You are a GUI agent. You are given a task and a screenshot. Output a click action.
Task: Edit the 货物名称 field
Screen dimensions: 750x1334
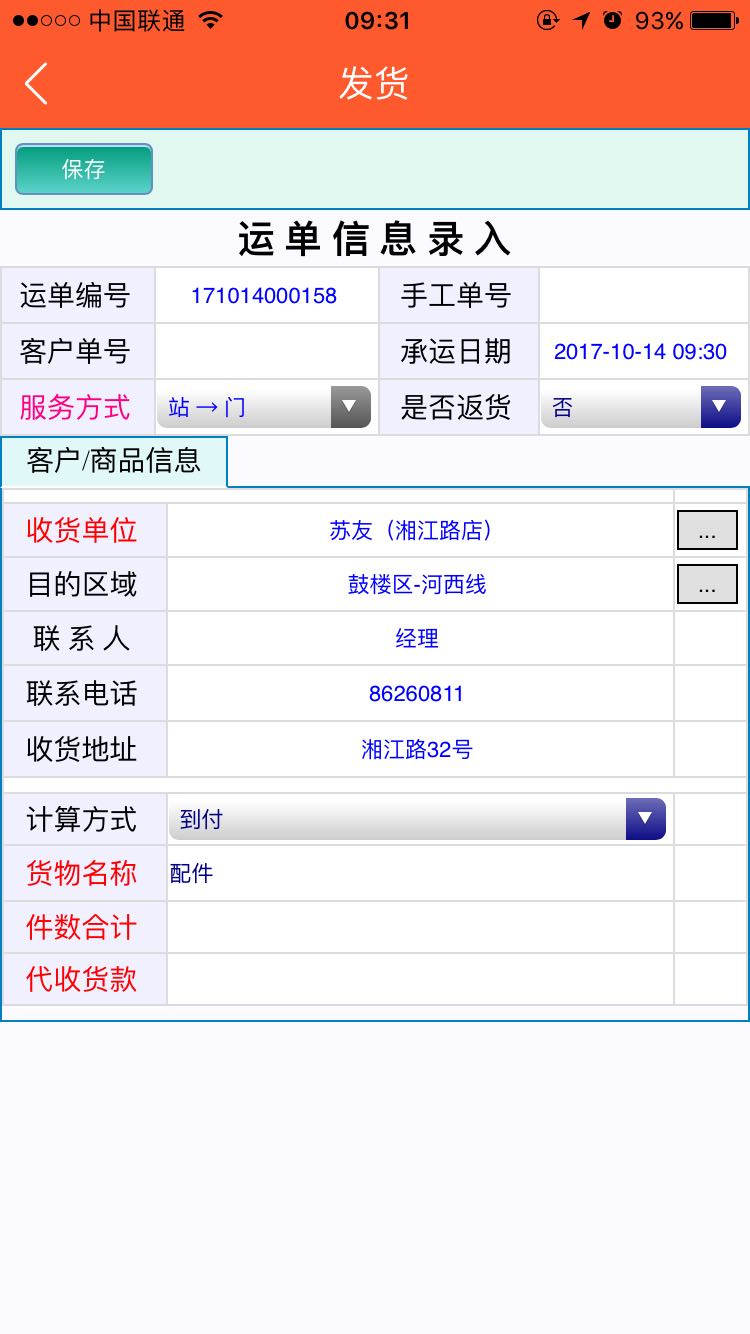tap(420, 874)
